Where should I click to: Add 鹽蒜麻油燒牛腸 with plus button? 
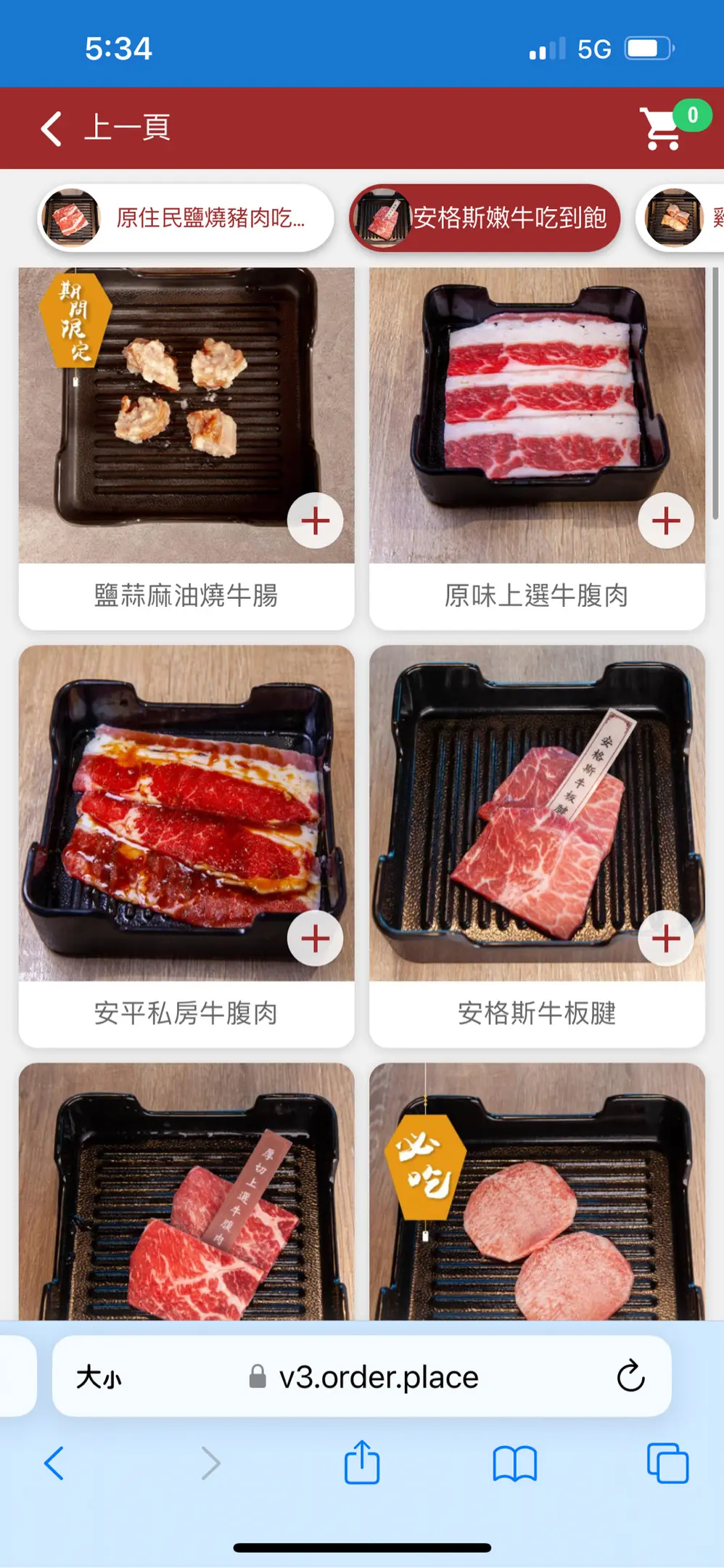(315, 520)
